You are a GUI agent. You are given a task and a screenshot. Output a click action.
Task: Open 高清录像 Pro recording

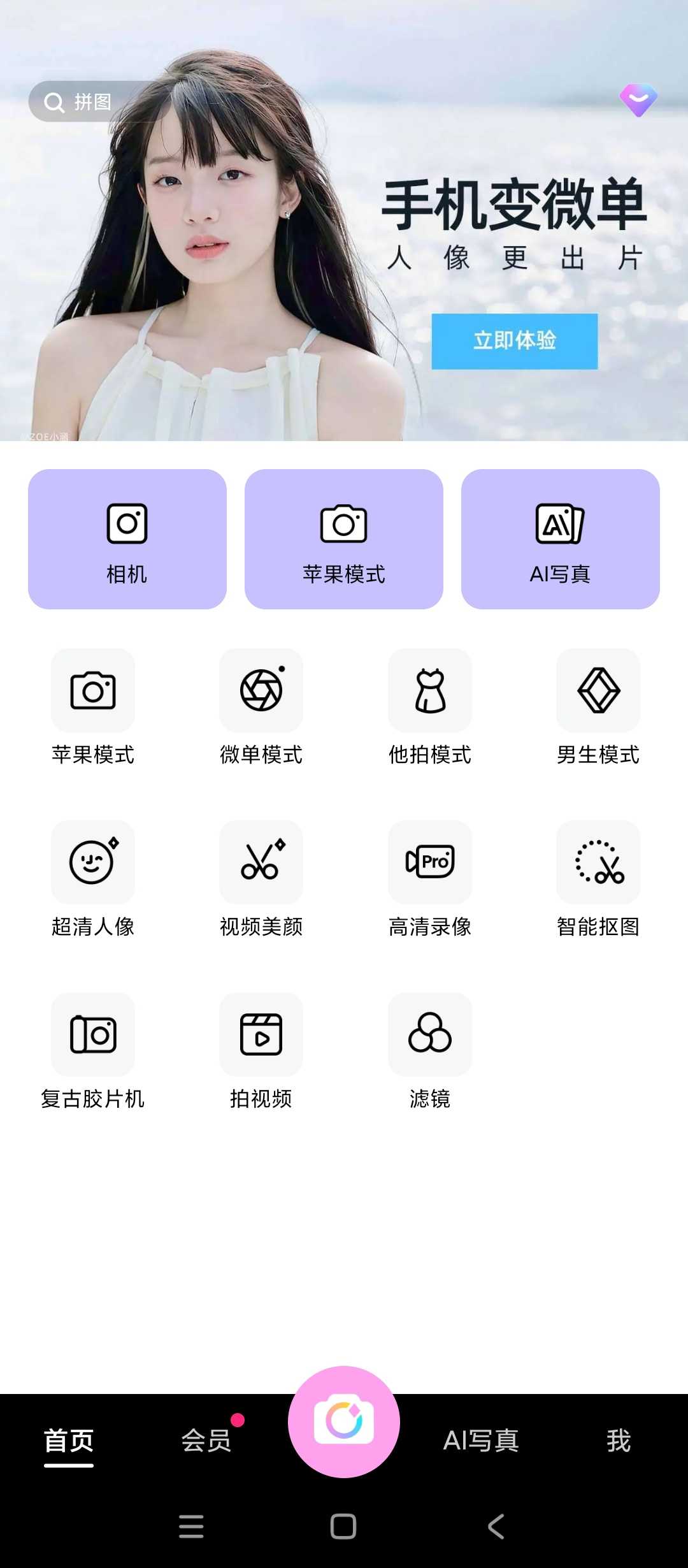click(x=430, y=880)
